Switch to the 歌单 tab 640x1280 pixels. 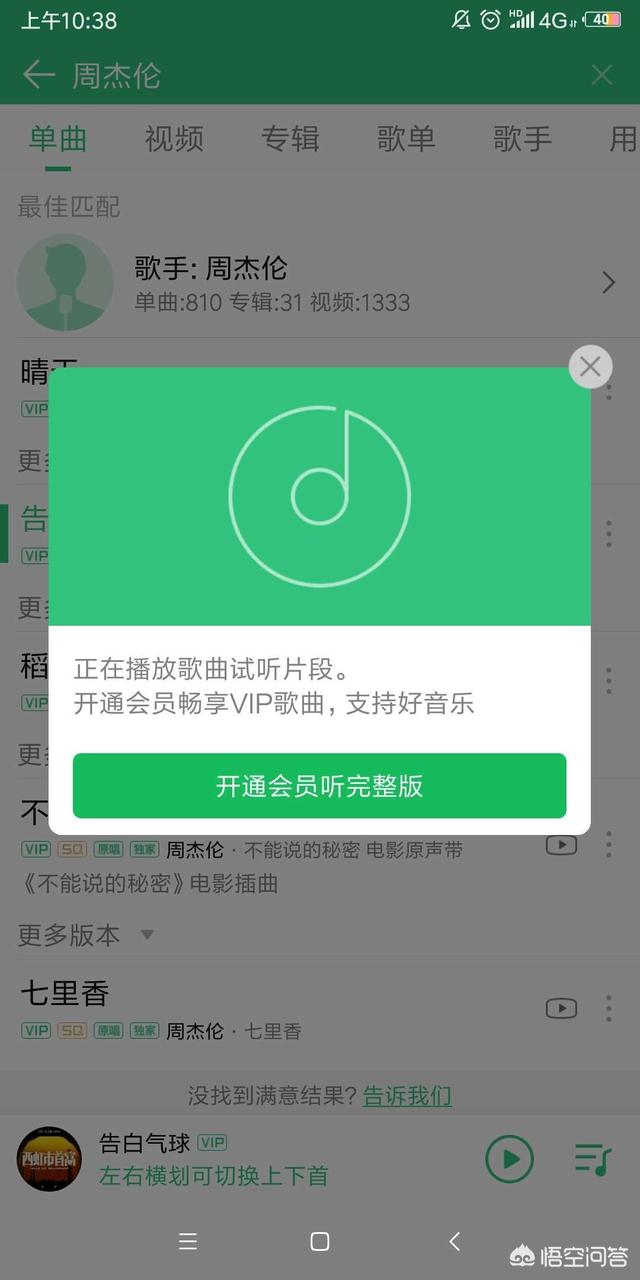pyautogui.click(x=406, y=139)
